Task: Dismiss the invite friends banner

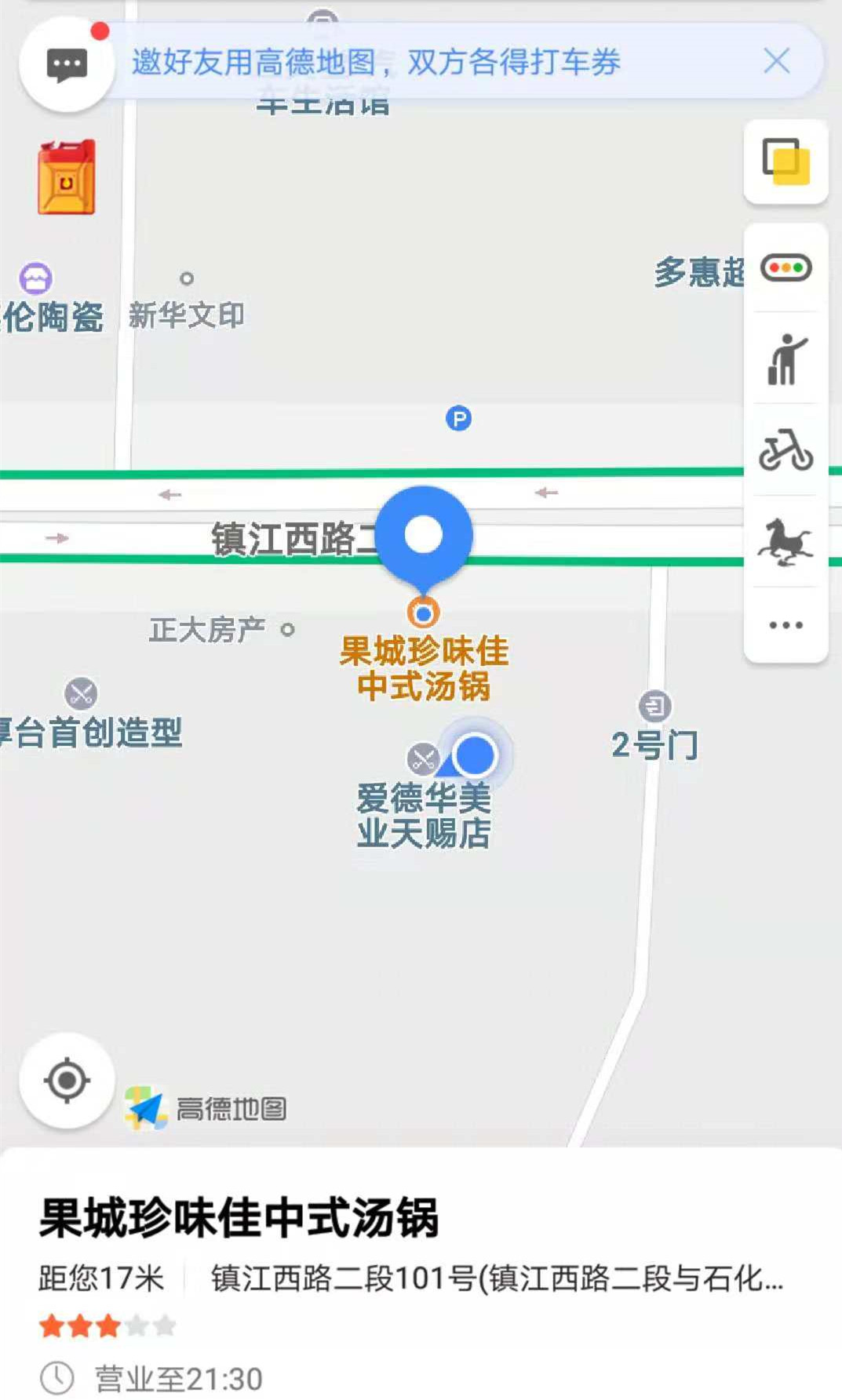Action: coord(776,61)
